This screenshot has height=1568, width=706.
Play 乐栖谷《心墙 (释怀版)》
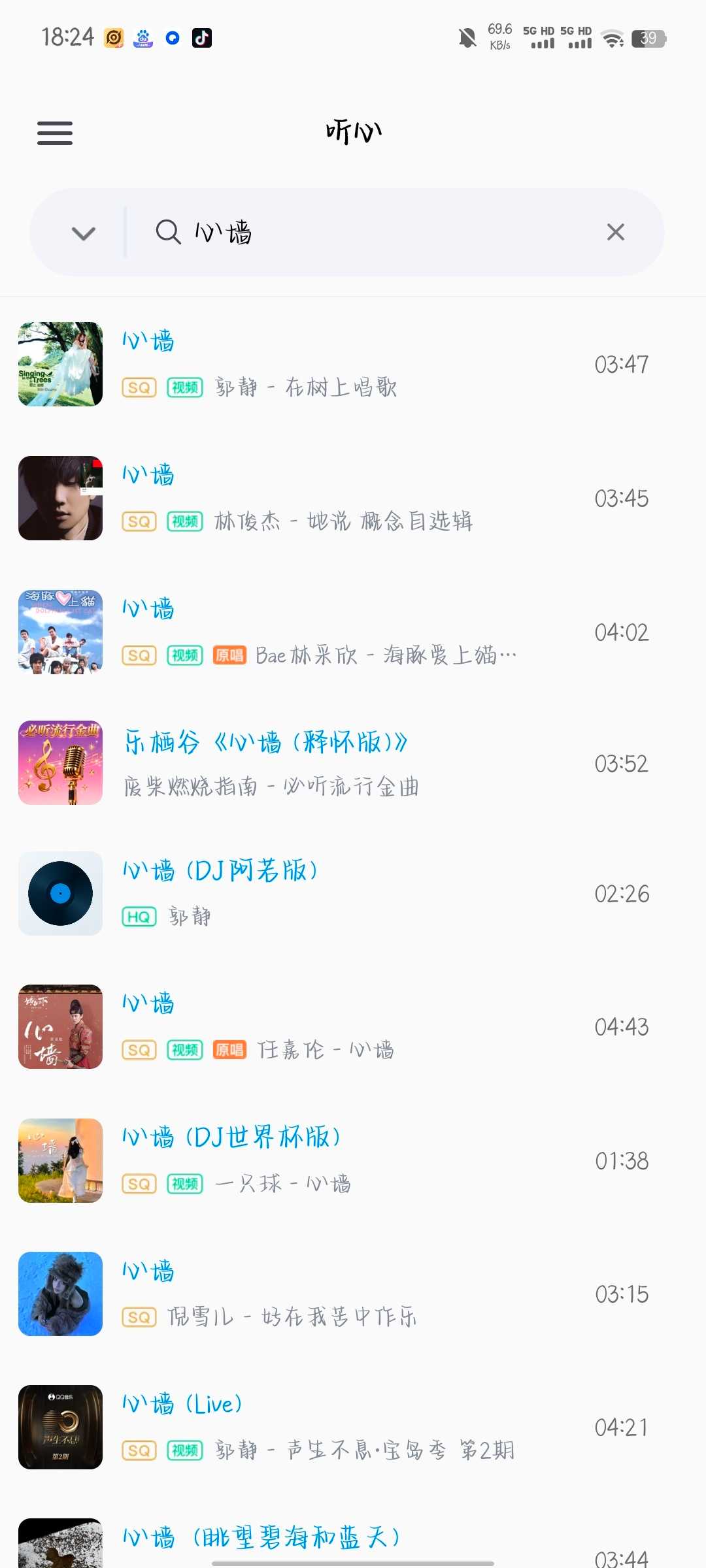[353, 763]
